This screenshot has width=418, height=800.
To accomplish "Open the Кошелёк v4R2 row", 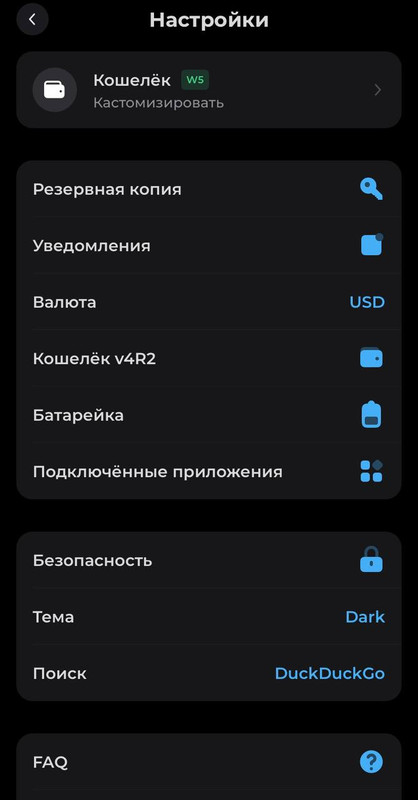I will pos(209,359).
